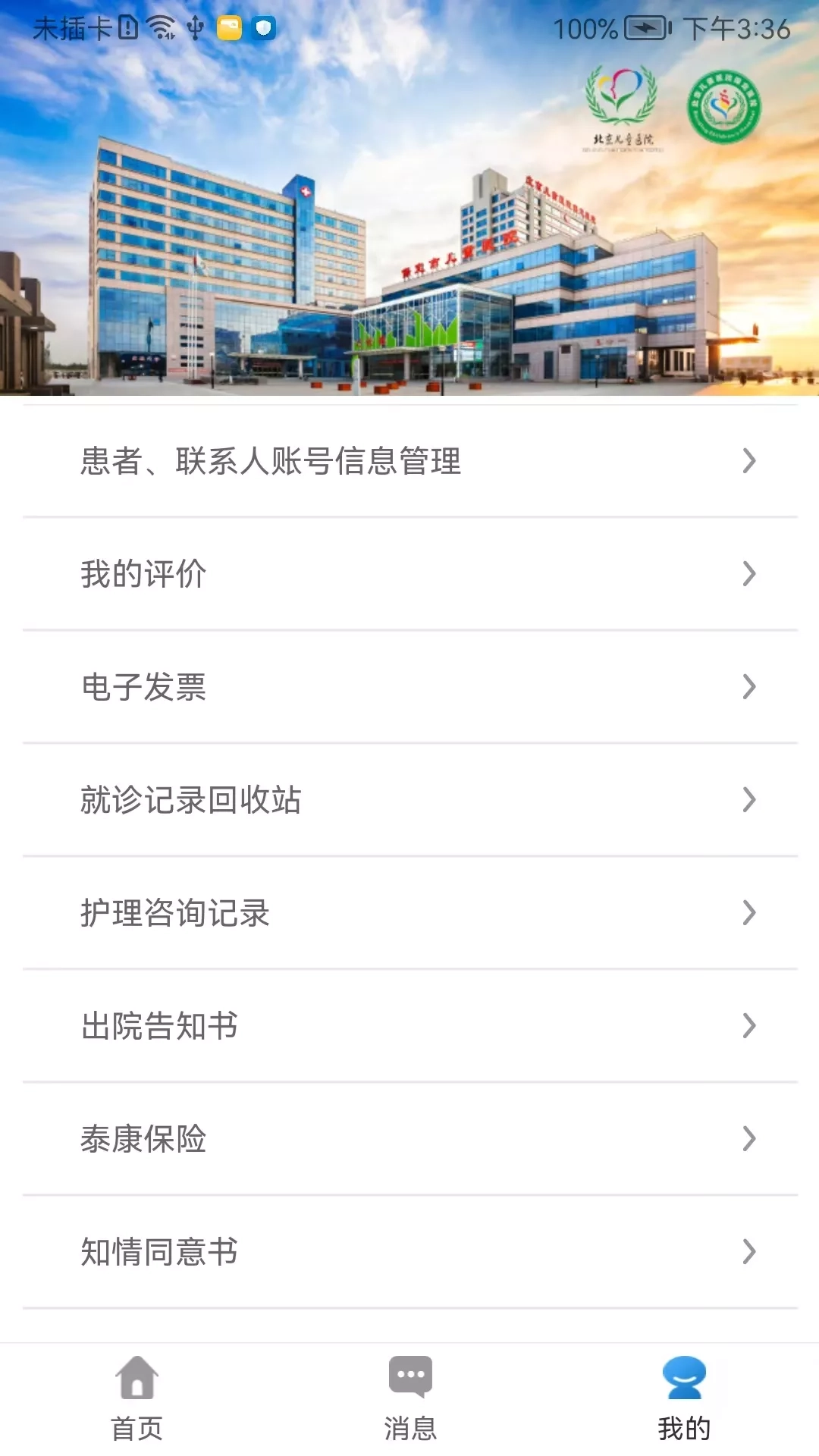Open the 我的评价 row

pos(409,574)
